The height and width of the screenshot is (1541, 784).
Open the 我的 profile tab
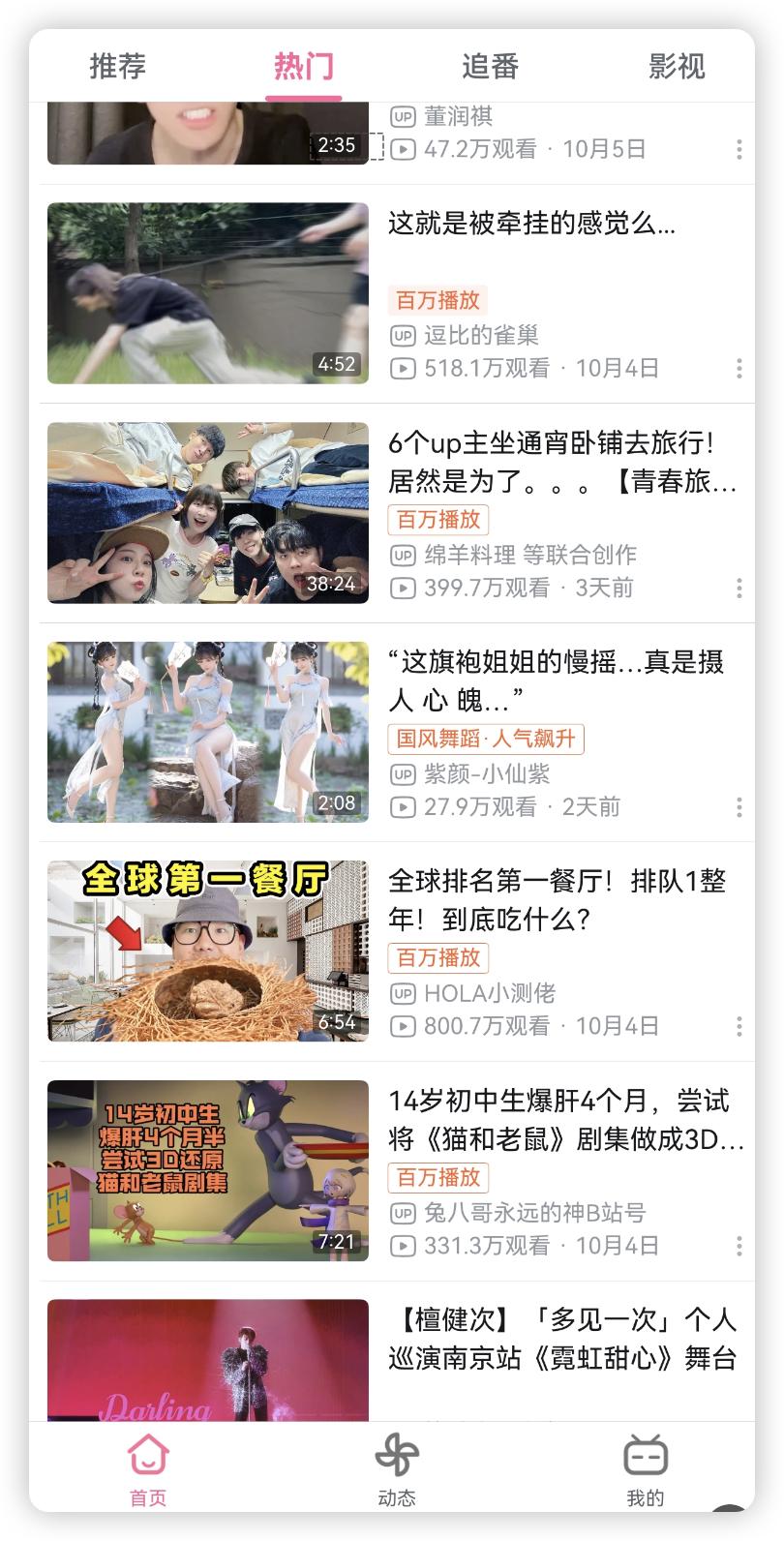645,1469
